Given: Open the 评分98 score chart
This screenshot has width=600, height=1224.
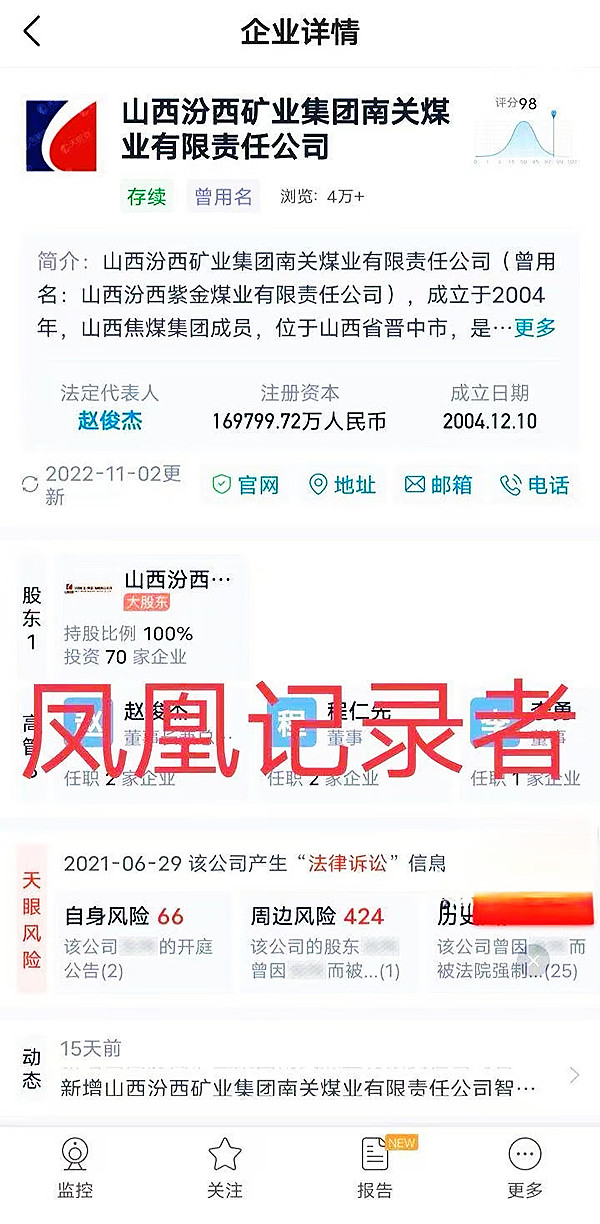Looking at the screenshot, I should pyautogui.click(x=528, y=130).
